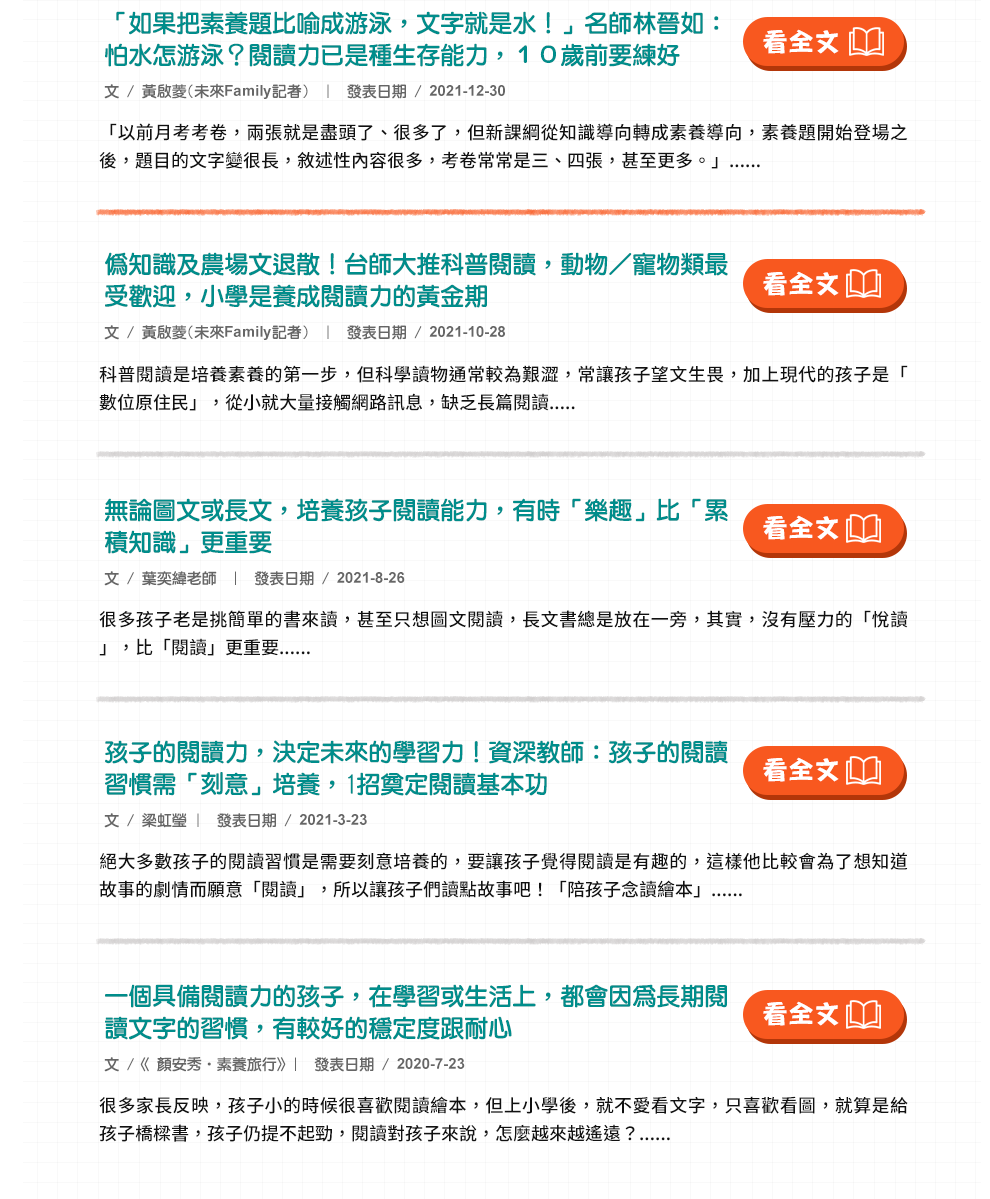Open 看全文 for the 台師大科普閱讀 article
990x1199 pixels.
coord(824,285)
